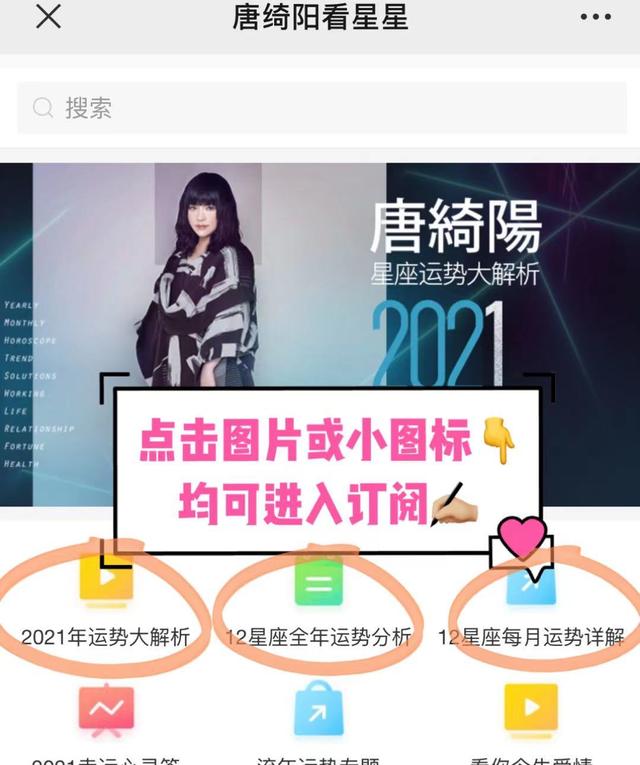Screen dimensions: 640x765
Task: Close the 唐绮阳看星星 page
Action: click(x=48, y=17)
